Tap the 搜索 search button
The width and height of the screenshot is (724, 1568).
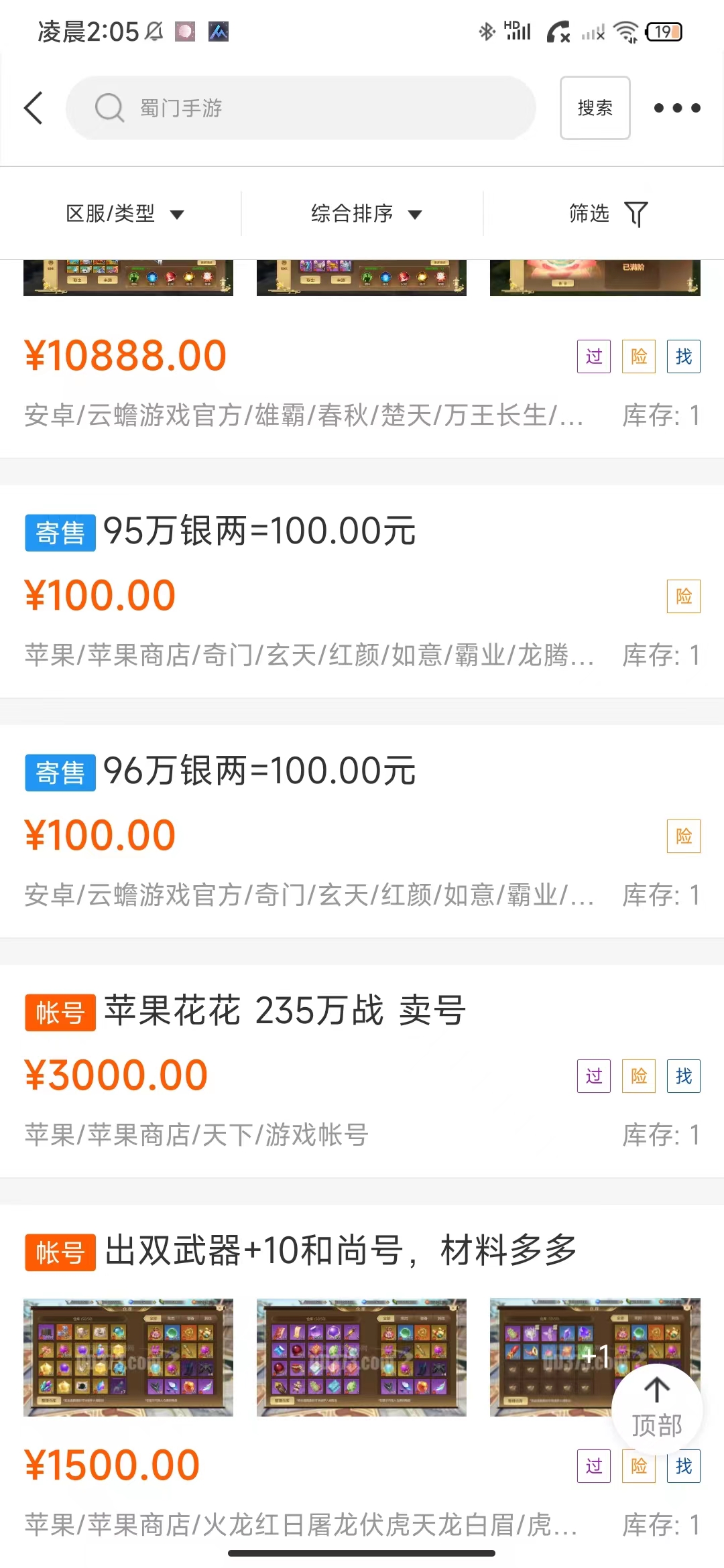594,108
